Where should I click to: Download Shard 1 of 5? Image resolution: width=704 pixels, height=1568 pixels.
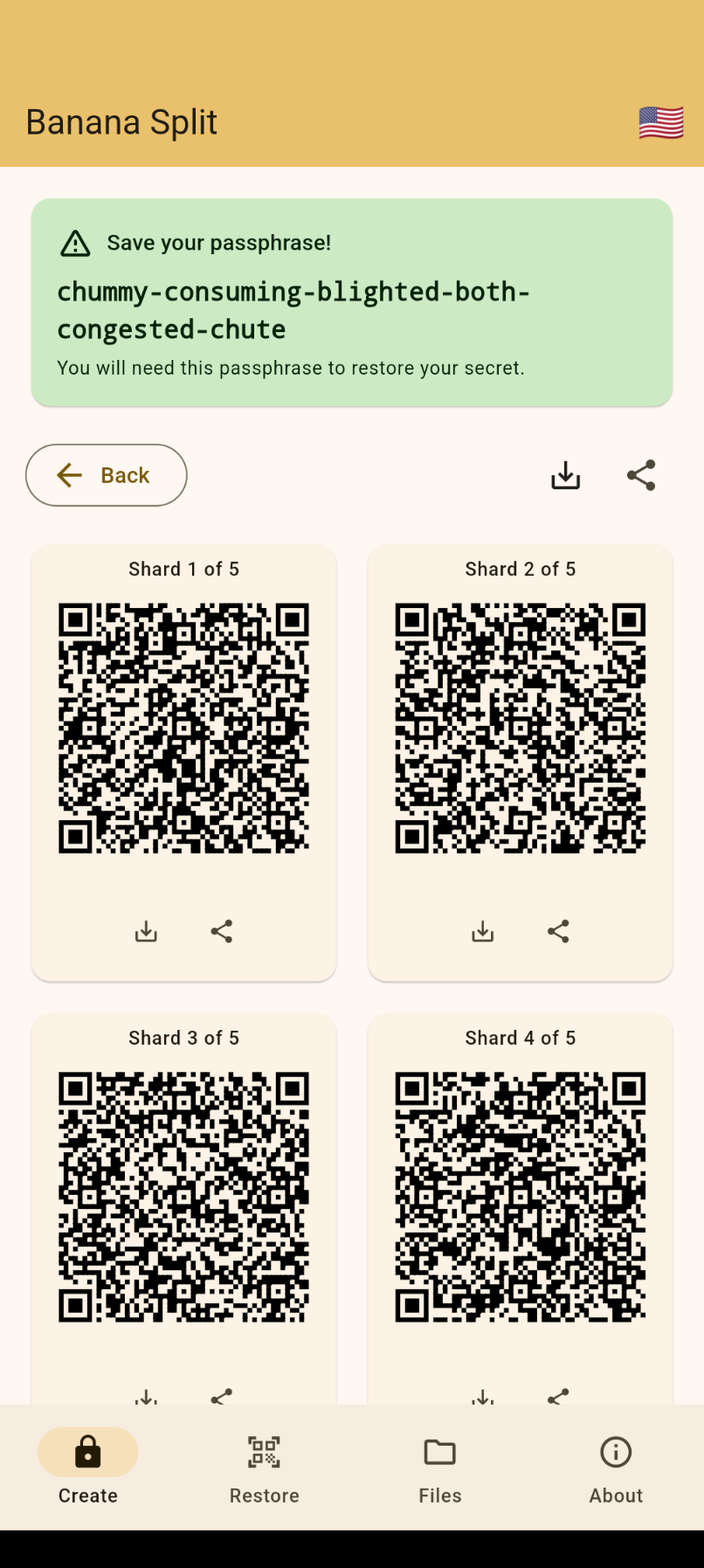146,931
